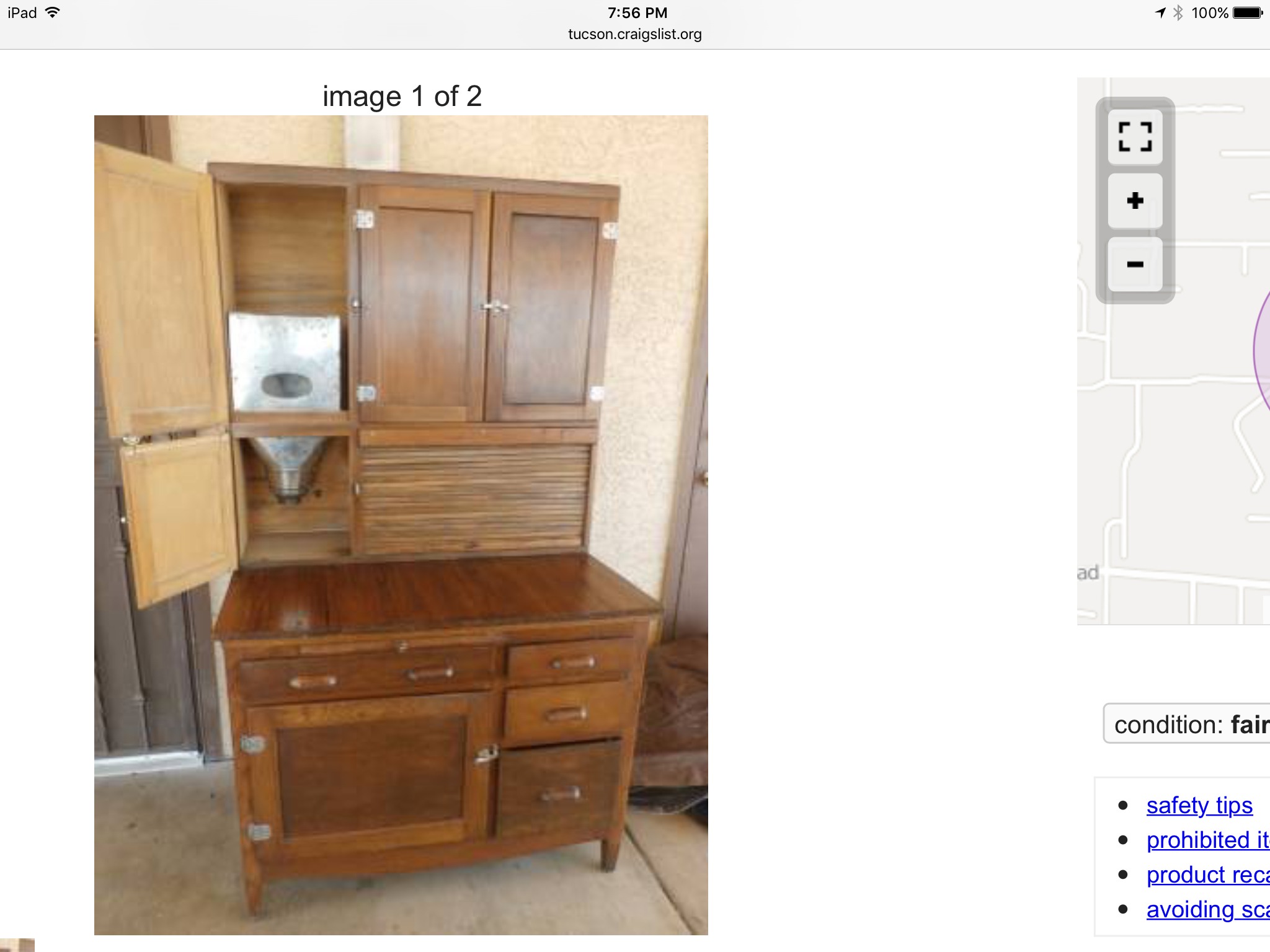The width and height of the screenshot is (1270, 952).
Task: Zoom in on the map
Action: [x=1135, y=201]
